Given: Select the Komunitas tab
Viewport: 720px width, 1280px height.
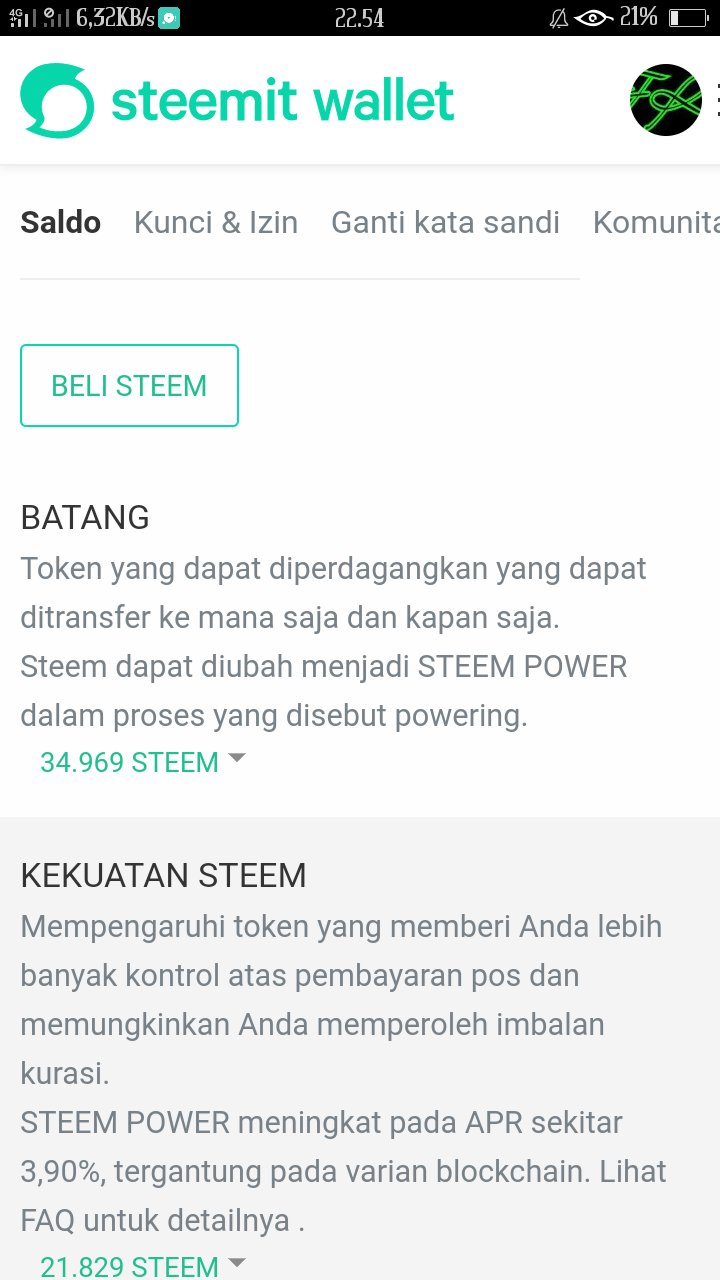Looking at the screenshot, I should [656, 222].
